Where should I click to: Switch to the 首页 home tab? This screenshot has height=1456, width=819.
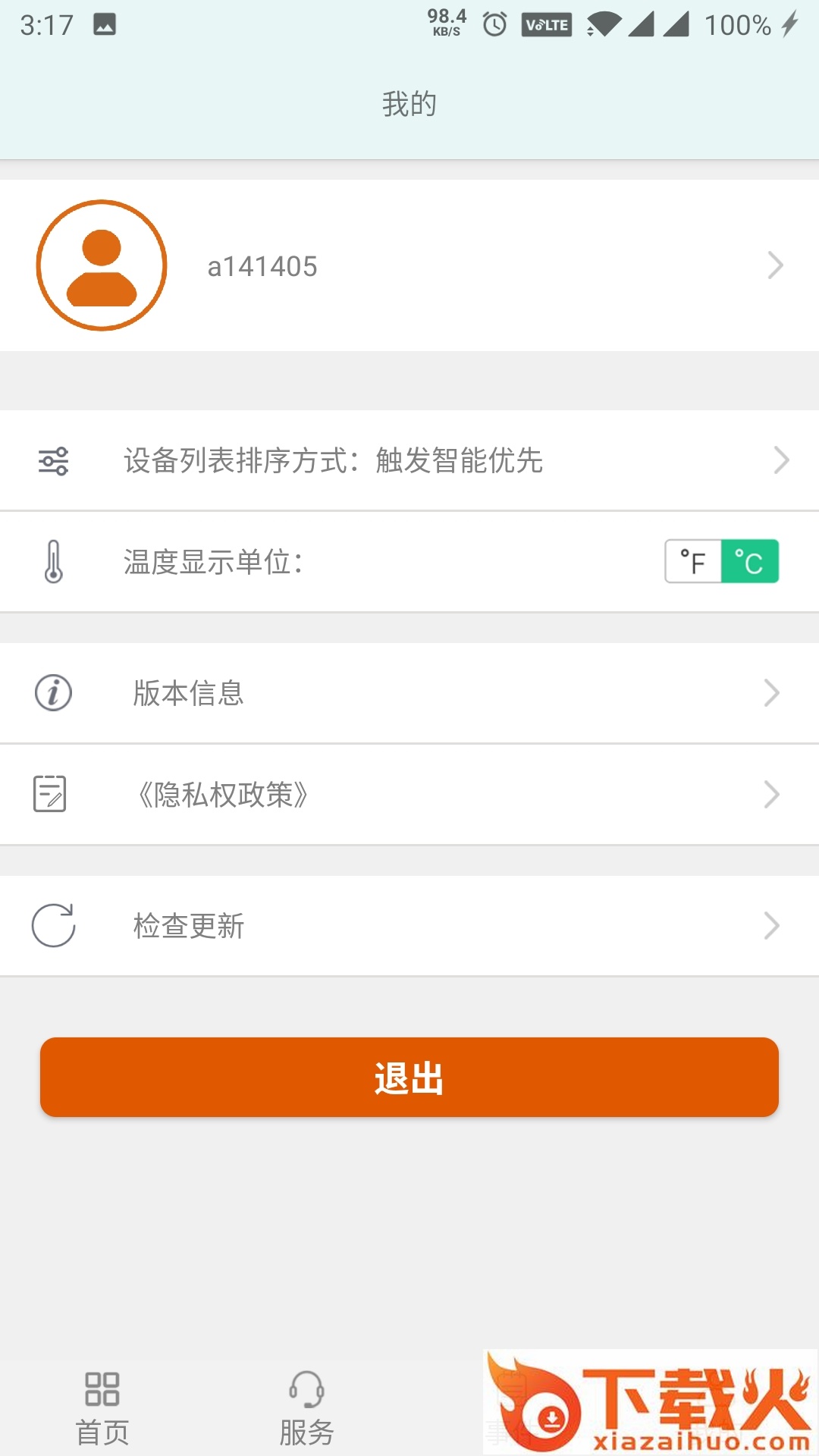102,1407
